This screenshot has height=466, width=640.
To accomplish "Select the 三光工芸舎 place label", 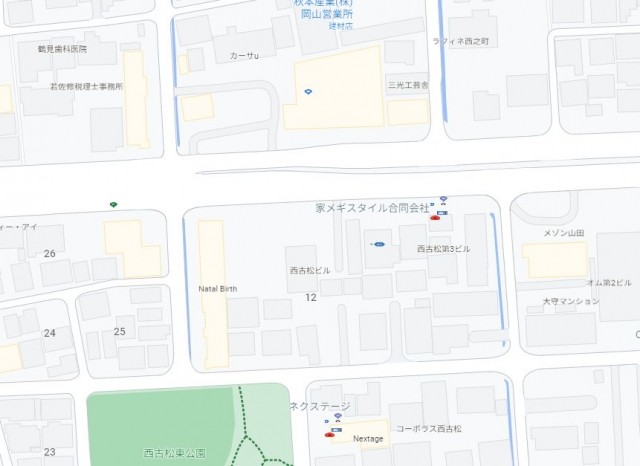I will [407, 87].
